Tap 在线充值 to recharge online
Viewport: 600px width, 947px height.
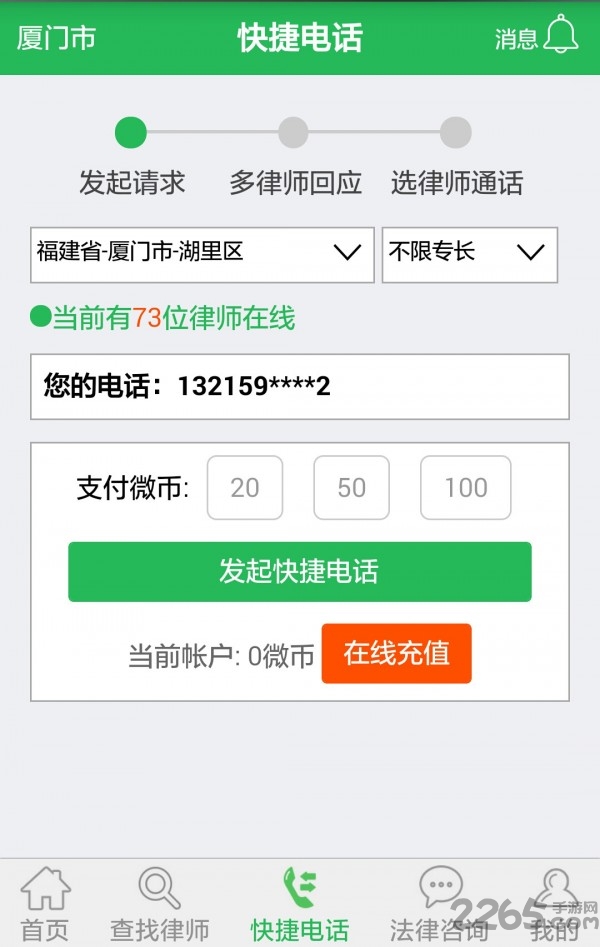click(x=396, y=654)
